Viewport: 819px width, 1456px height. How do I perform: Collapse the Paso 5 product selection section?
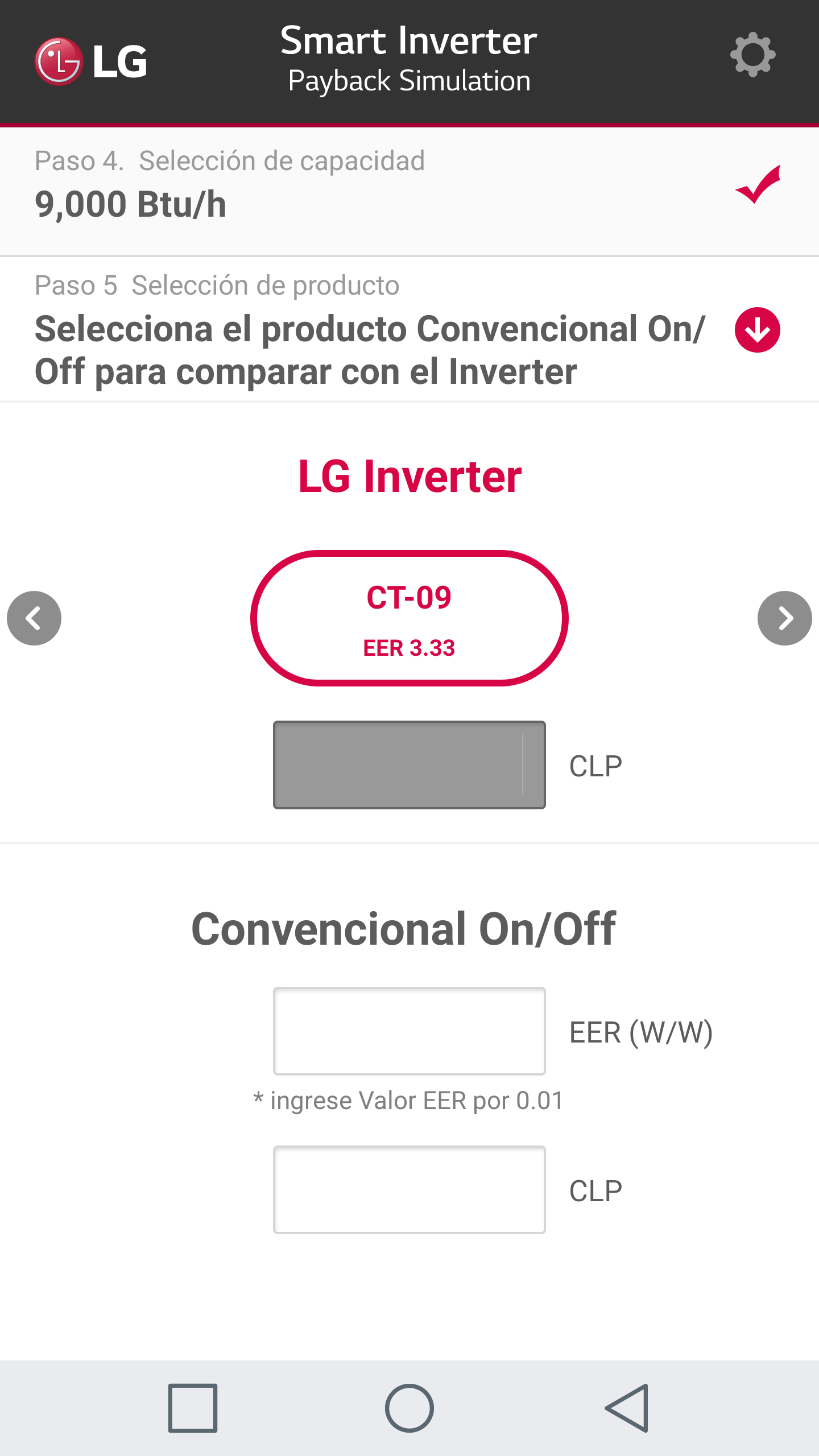point(756,329)
